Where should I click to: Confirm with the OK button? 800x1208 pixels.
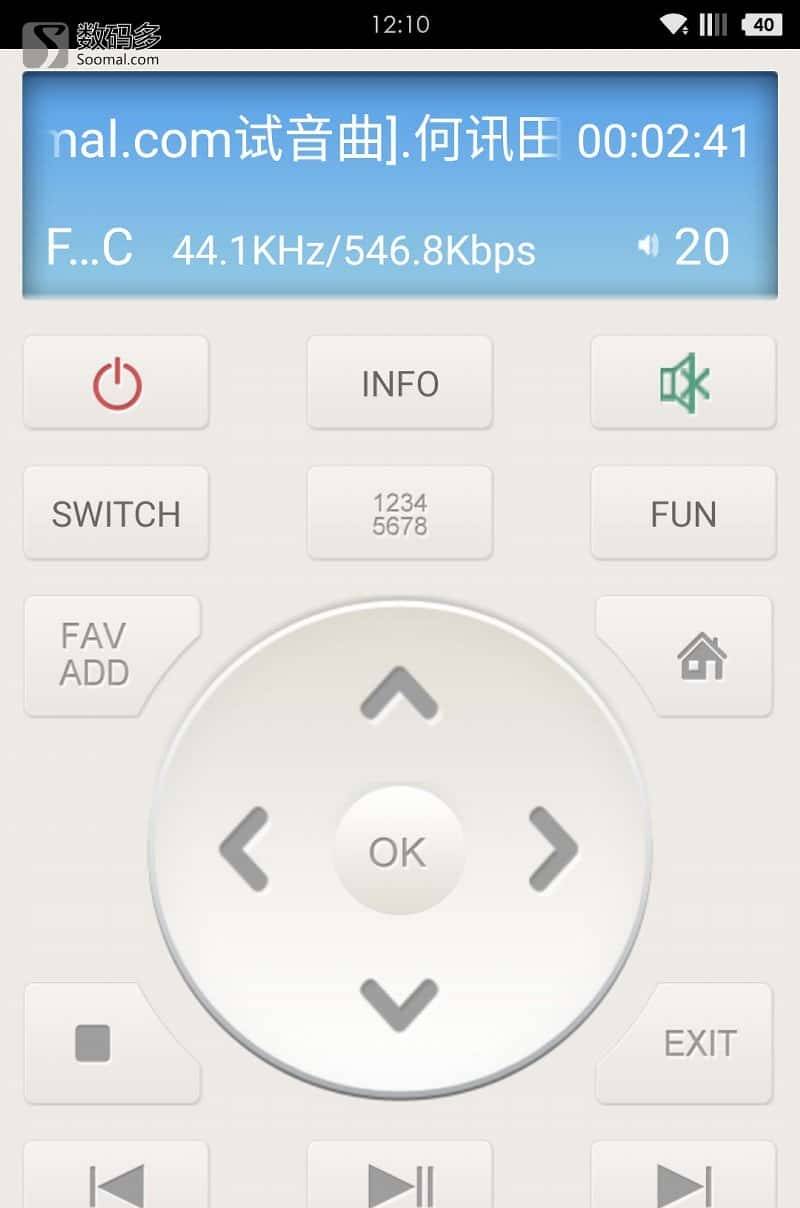click(x=398, y=852)
